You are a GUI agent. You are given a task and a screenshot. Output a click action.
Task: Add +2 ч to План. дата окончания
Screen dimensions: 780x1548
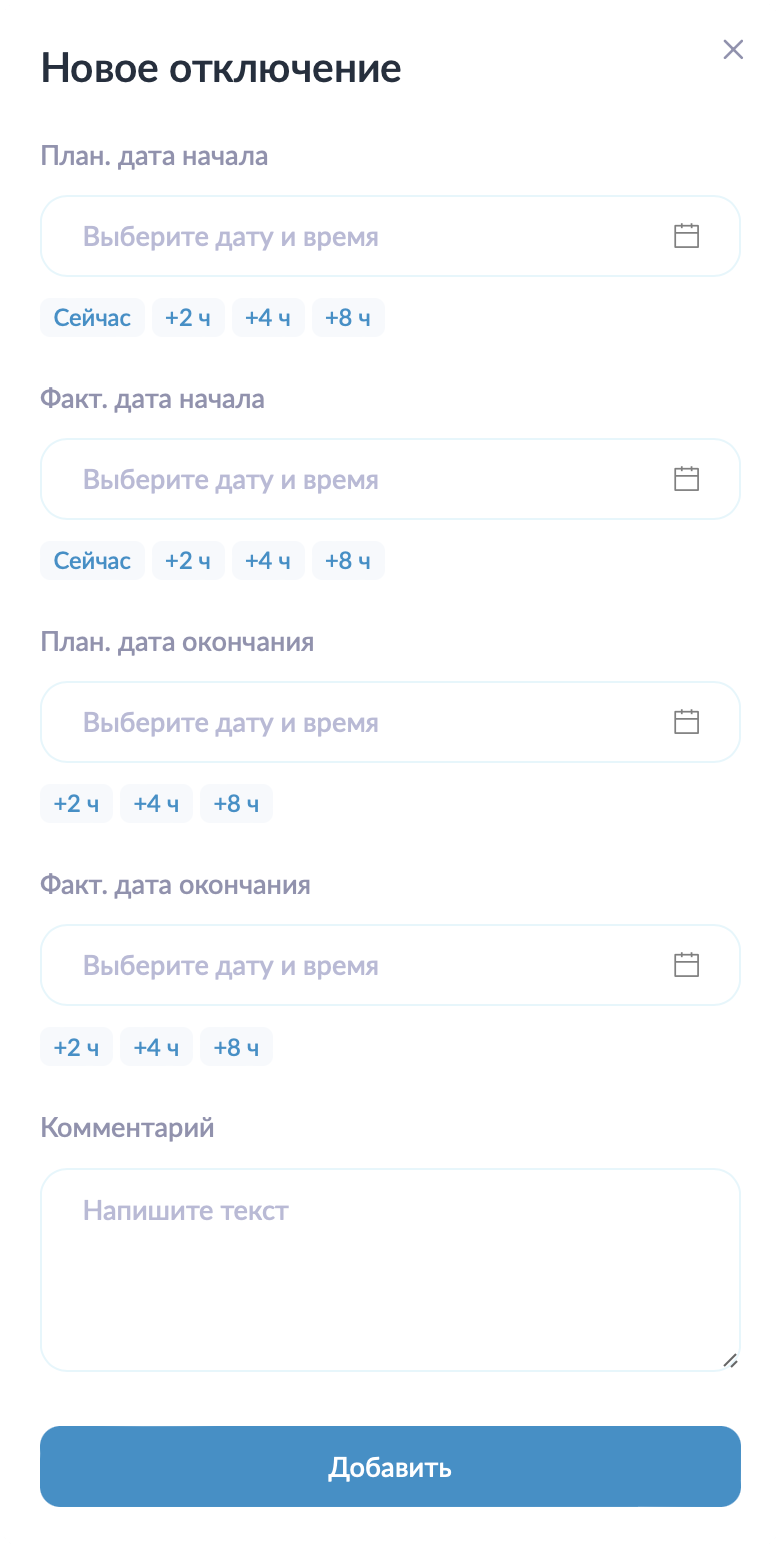pyautogui.click(x=76, y=803)
